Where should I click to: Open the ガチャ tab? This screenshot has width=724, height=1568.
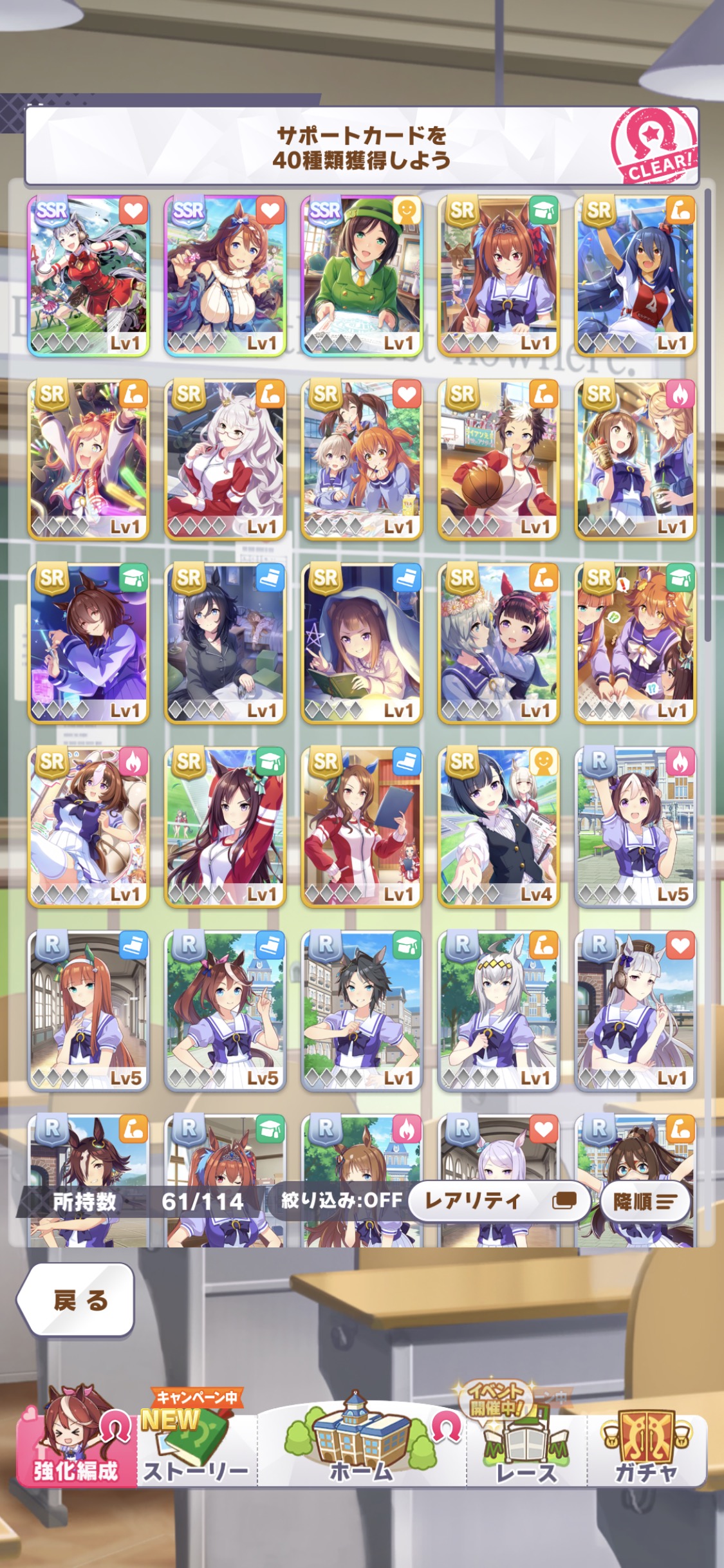(x=645, y=1445)
